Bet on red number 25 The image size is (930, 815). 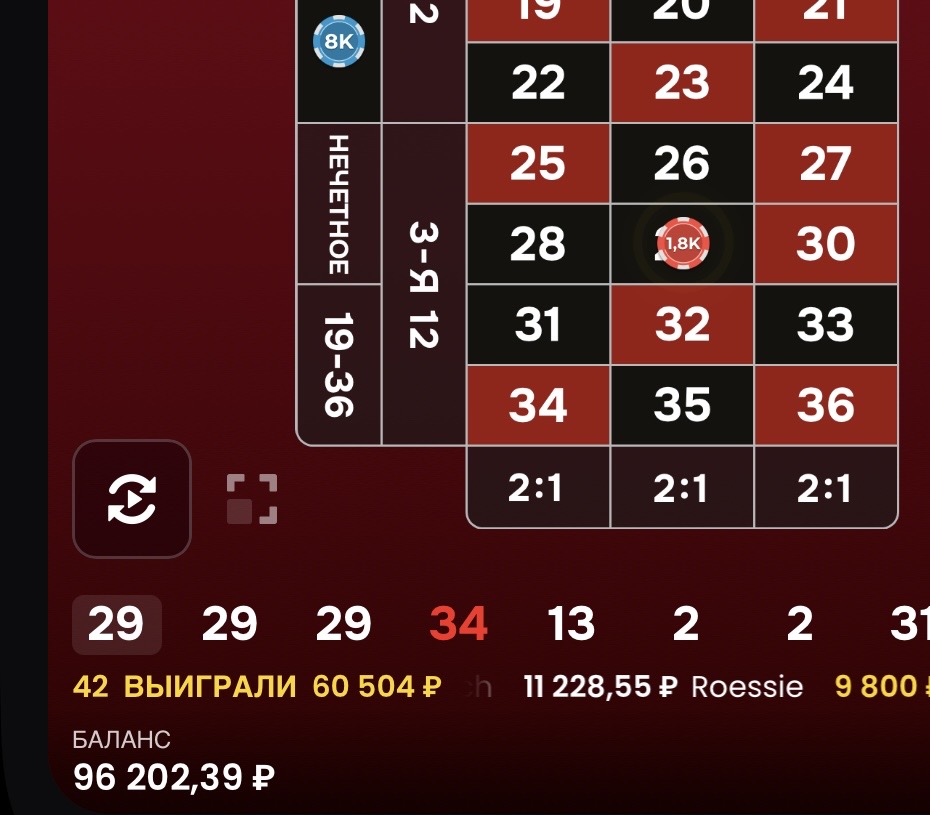pos(538,163)
